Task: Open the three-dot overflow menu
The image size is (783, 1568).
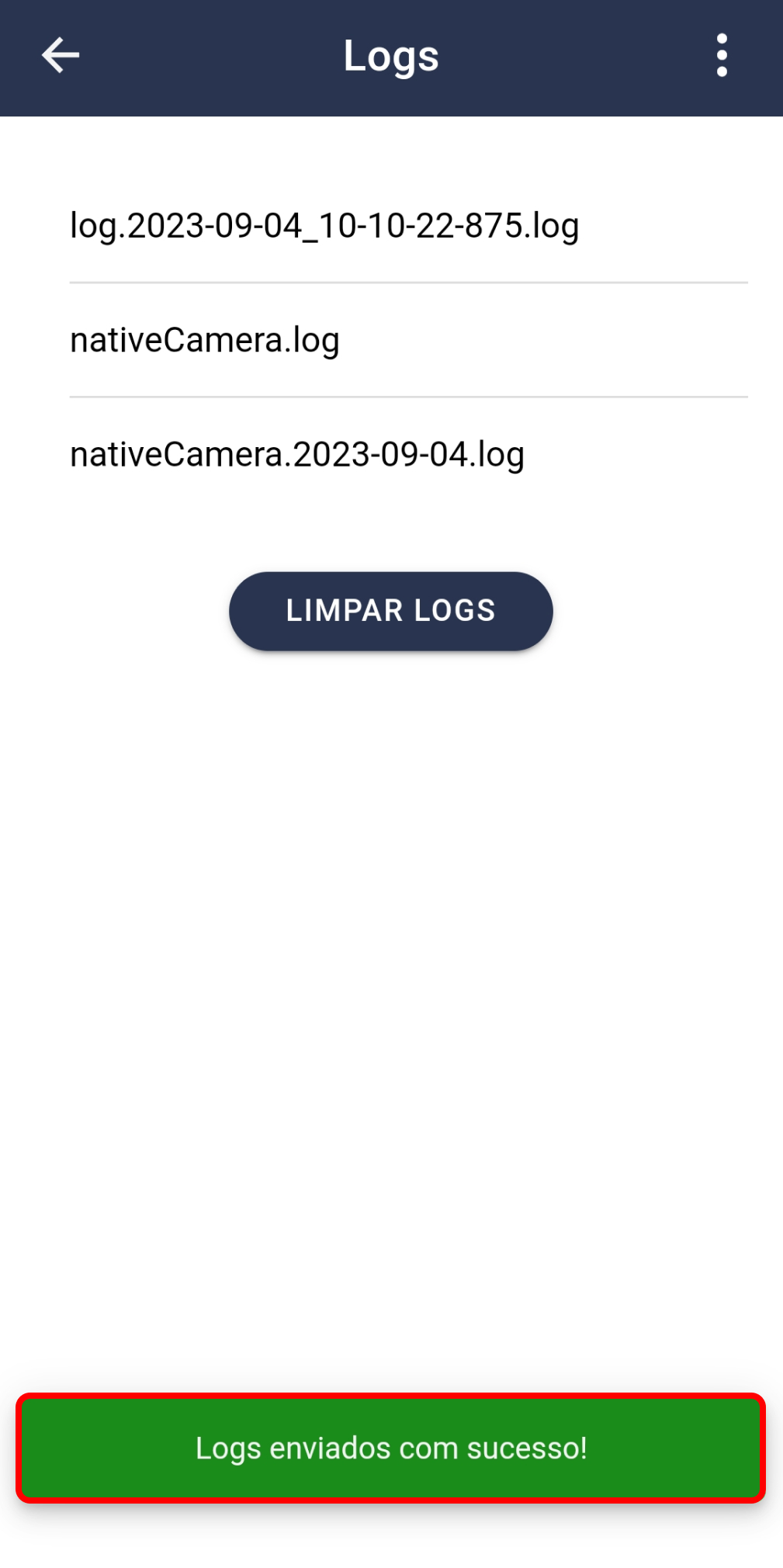Action: click(x=722, y=56)
